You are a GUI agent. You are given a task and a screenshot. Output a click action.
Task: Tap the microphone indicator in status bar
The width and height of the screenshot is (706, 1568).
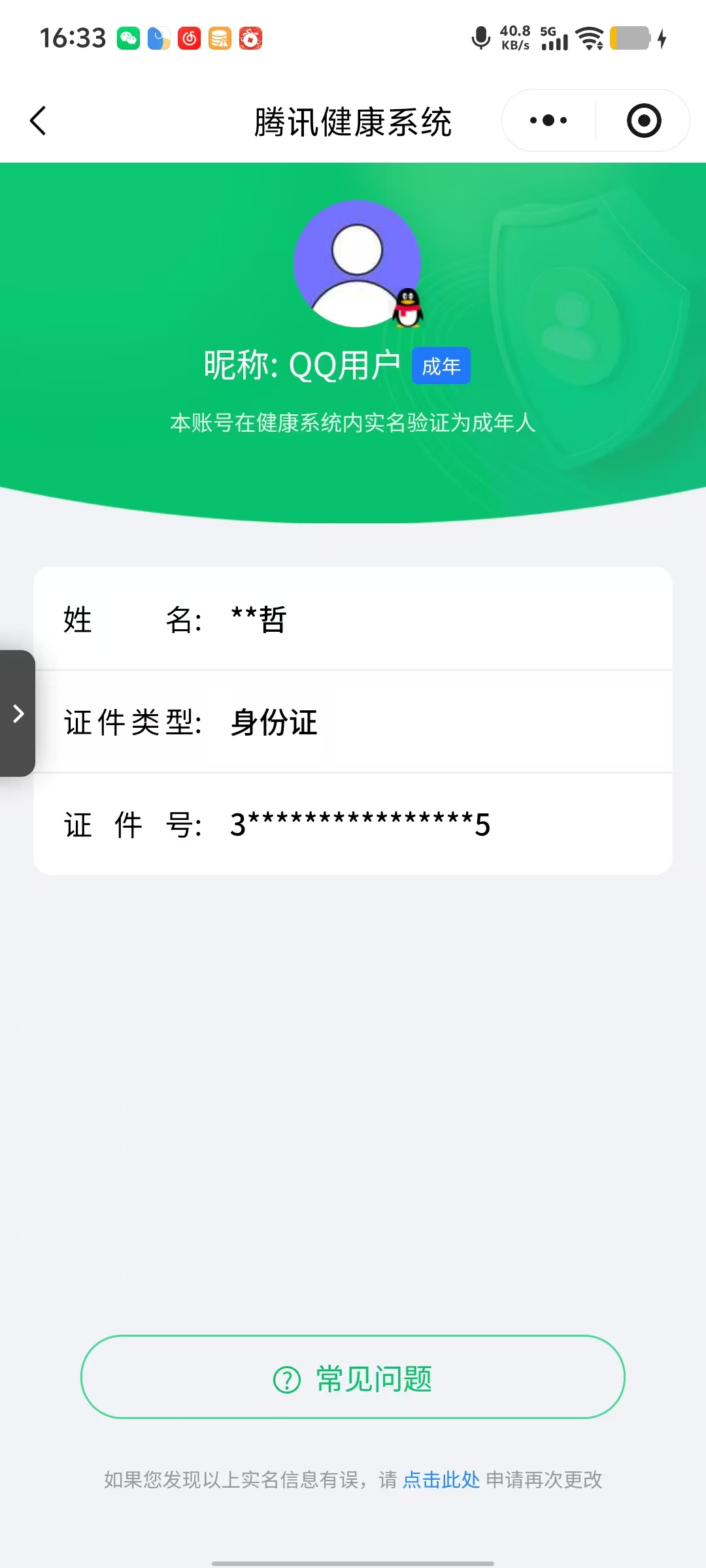[x=481, y=37]
